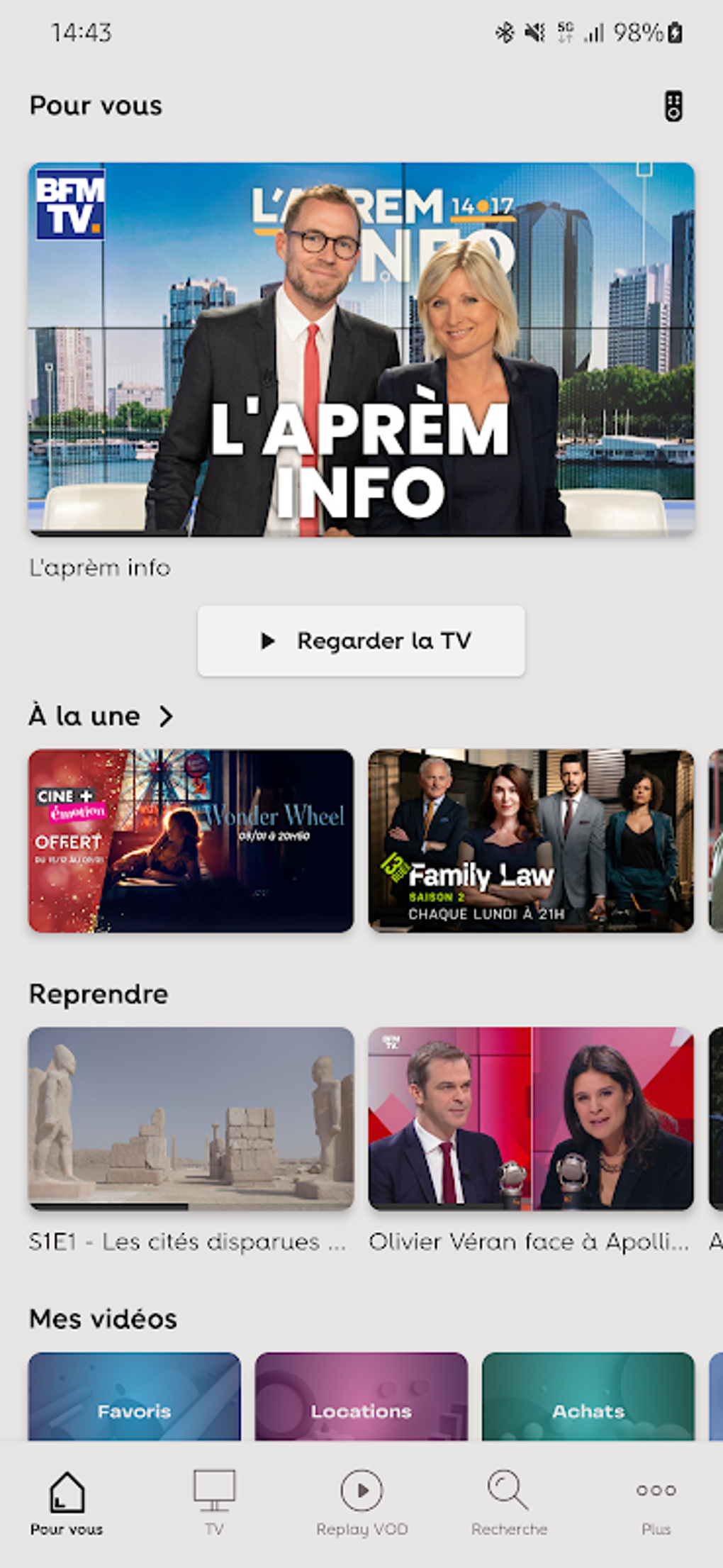Switch to the Replay VOD tab
This screenshot has width=723, height=1568.
(361, 1503)
